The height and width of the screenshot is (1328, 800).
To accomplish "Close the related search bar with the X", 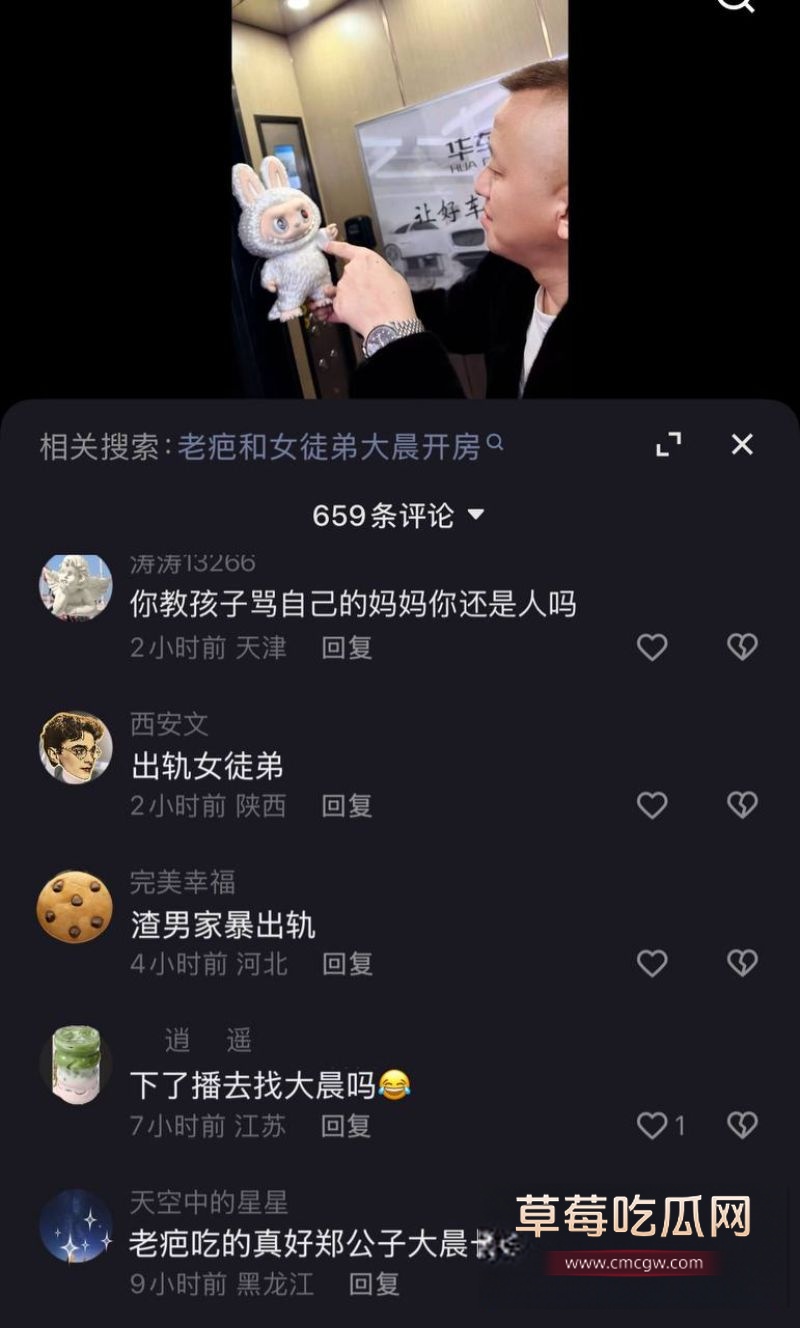I will (x=743, y=444).
